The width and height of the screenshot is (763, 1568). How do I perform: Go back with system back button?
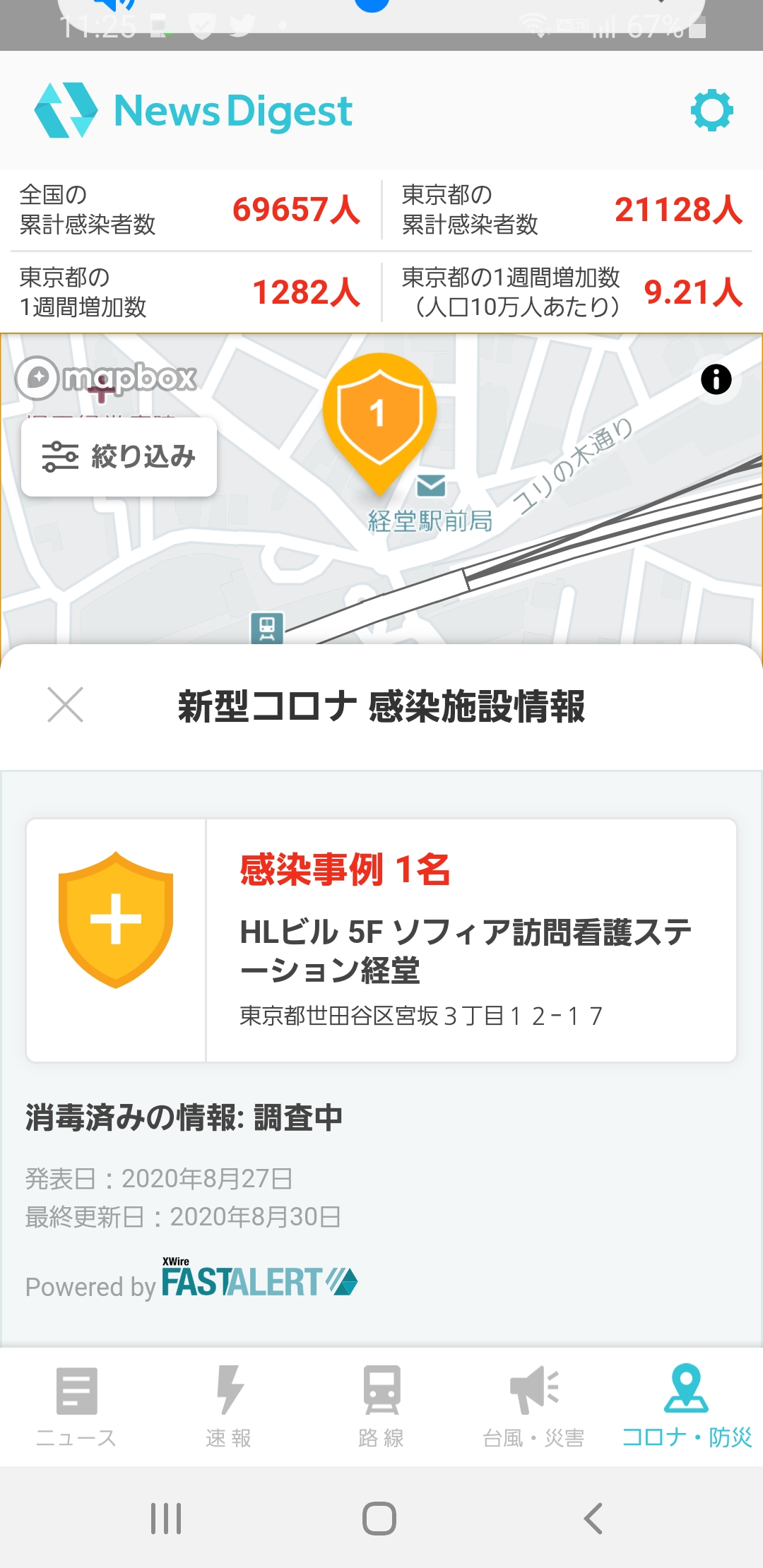coord(593,1519)
